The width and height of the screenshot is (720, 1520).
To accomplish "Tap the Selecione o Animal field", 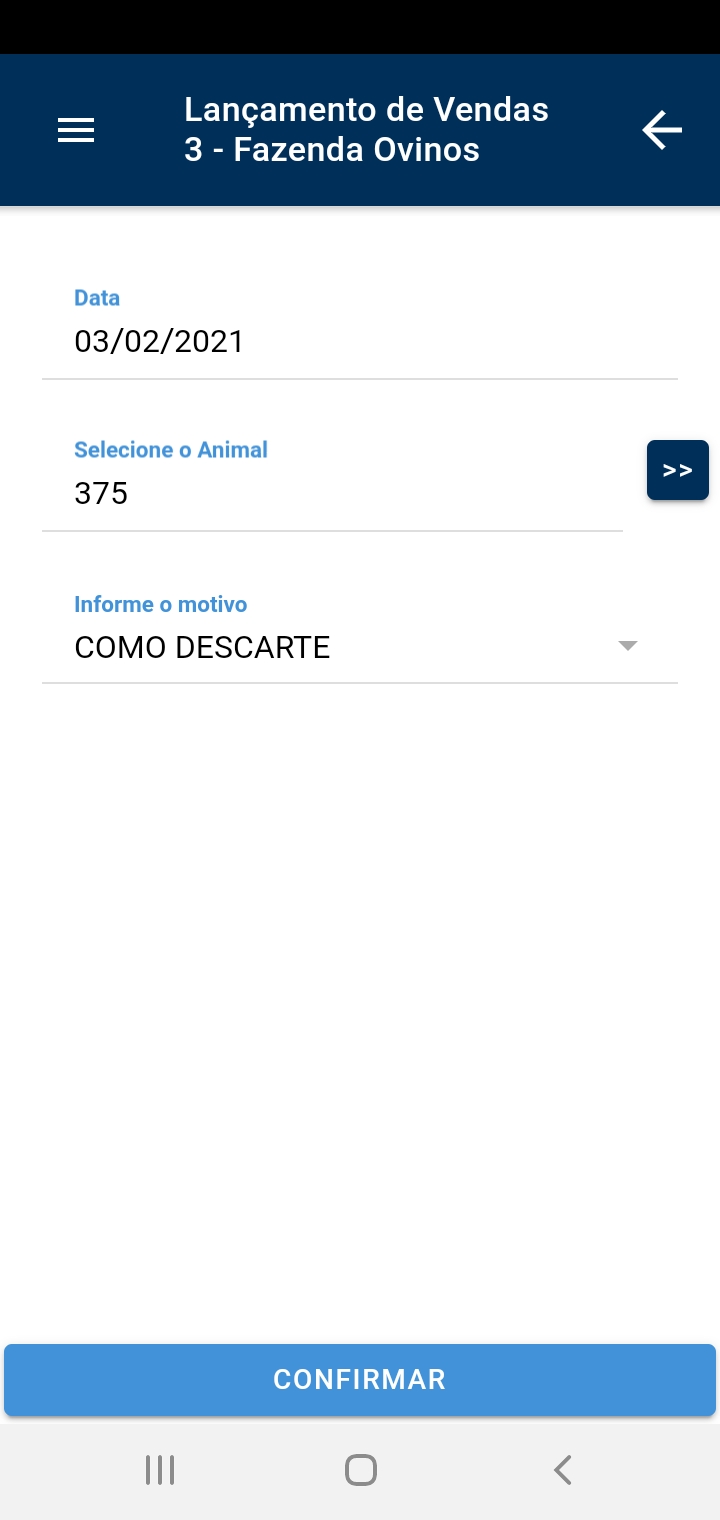I will 332,483.
